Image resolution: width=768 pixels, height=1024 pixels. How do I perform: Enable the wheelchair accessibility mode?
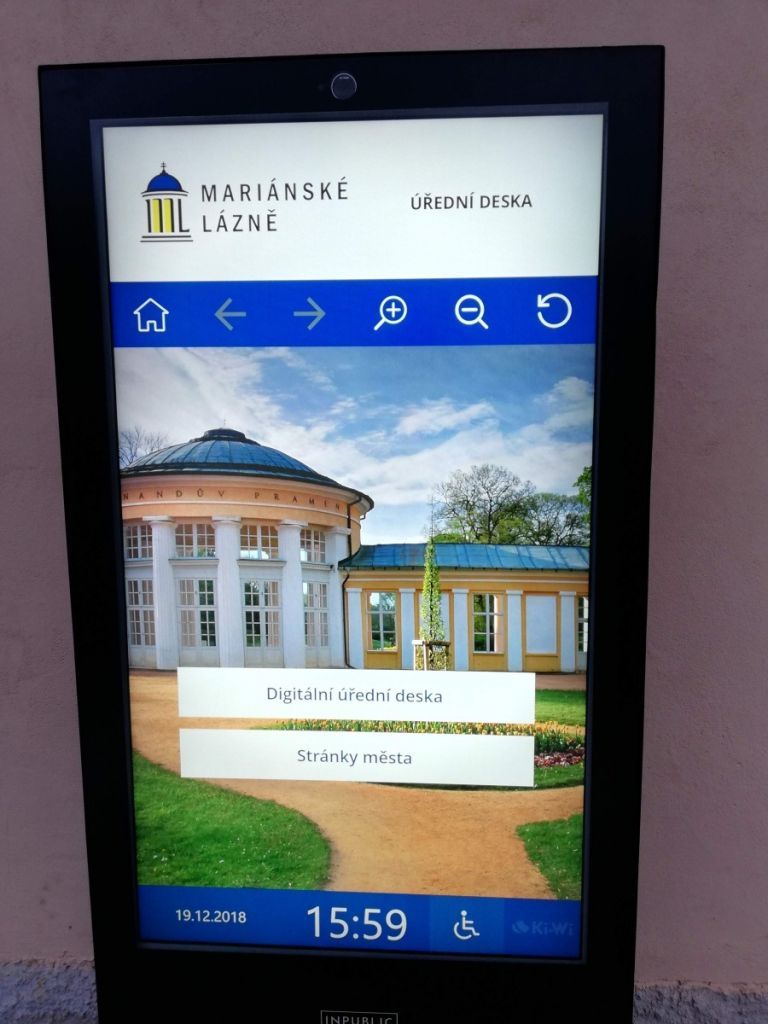tap(465, 926)
